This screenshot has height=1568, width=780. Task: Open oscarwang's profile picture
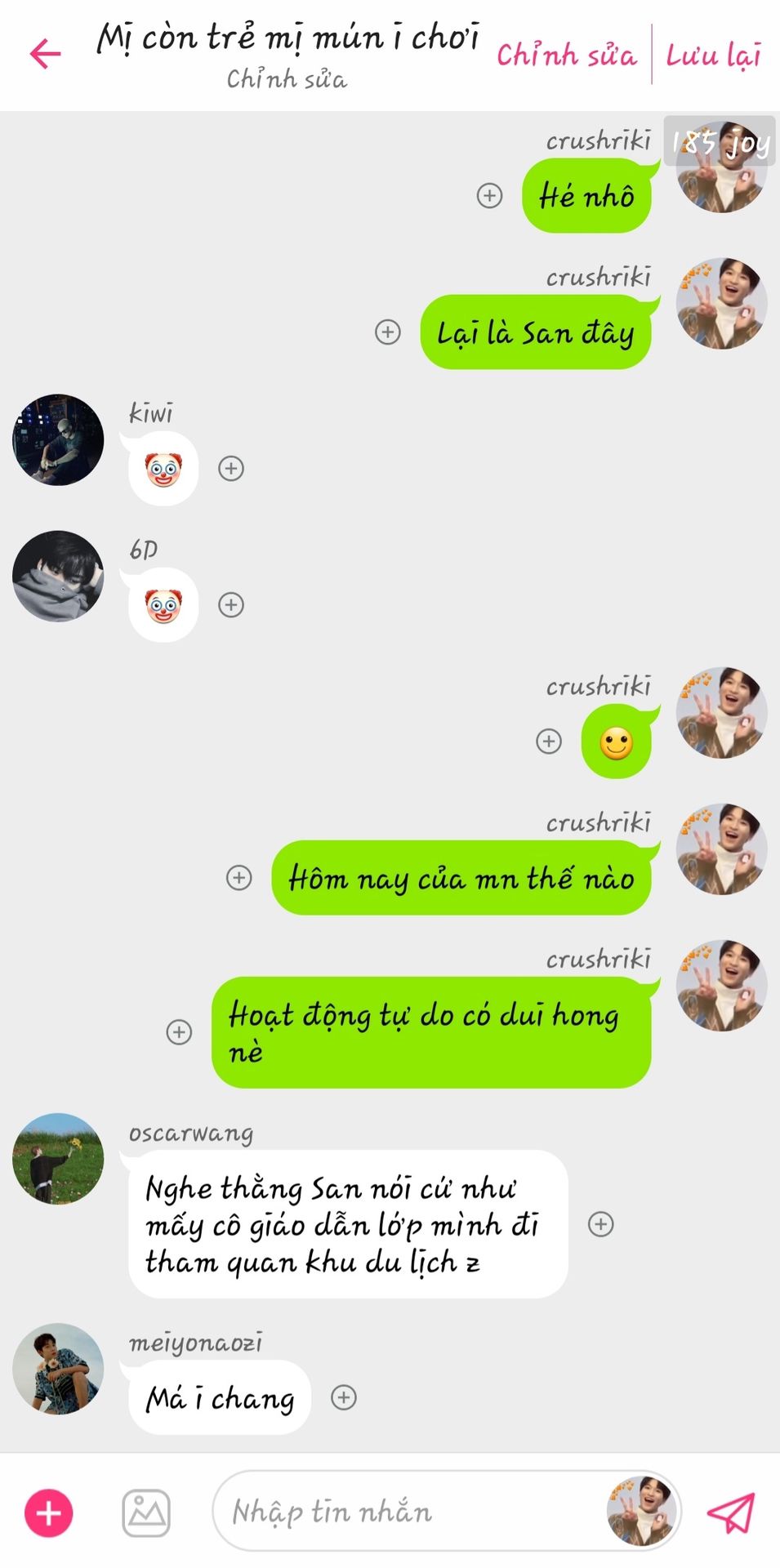pyautogui.click(x=58, y=1159)
